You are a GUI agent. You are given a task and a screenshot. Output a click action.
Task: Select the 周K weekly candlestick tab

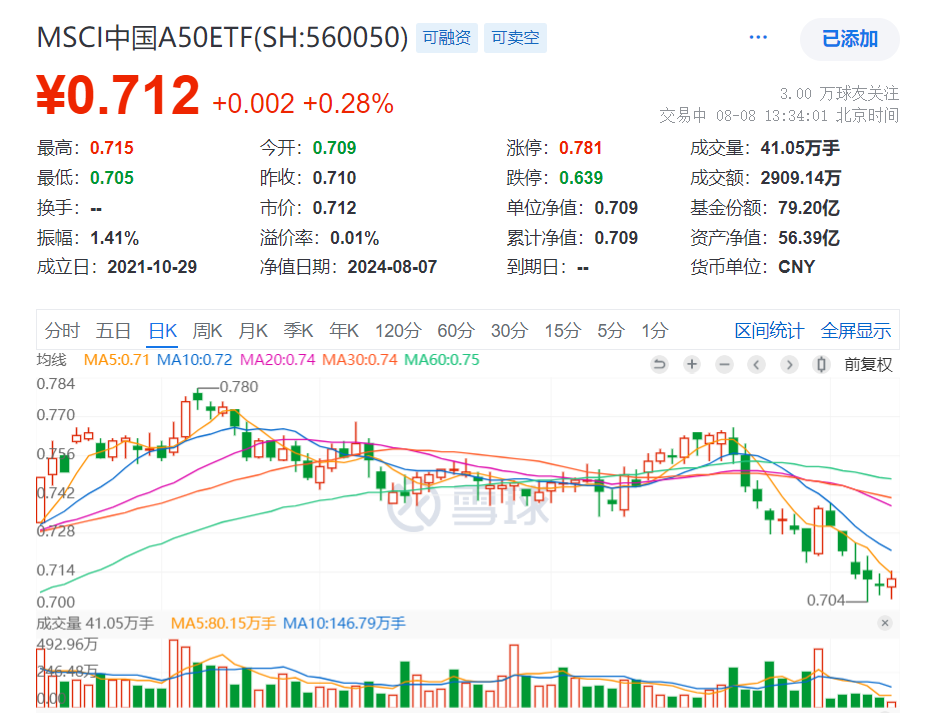coord(207,331)
